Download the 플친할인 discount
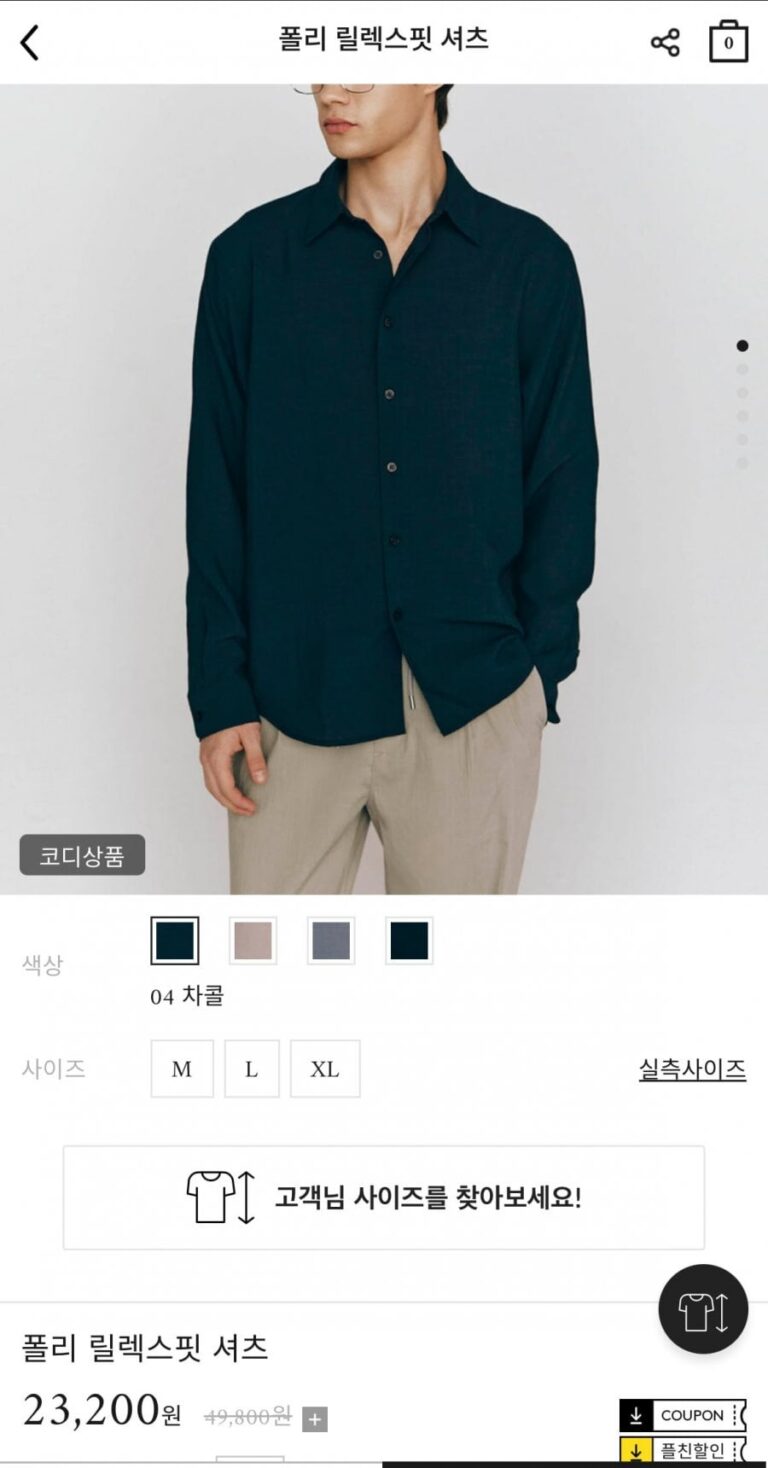The width and height of the screenshot is (768, 1468). 682,1450
